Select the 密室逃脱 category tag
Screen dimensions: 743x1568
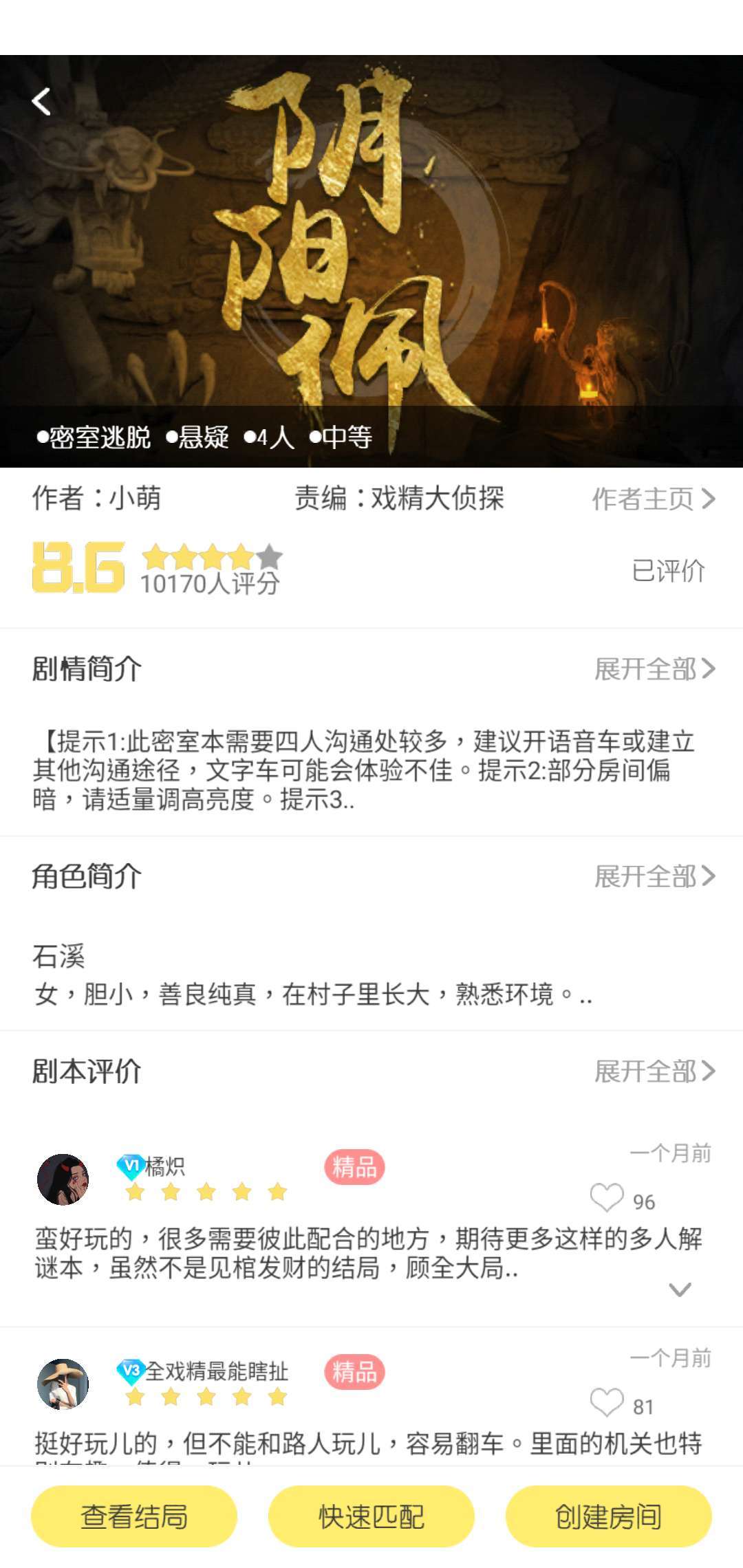[x=93, y=437]
